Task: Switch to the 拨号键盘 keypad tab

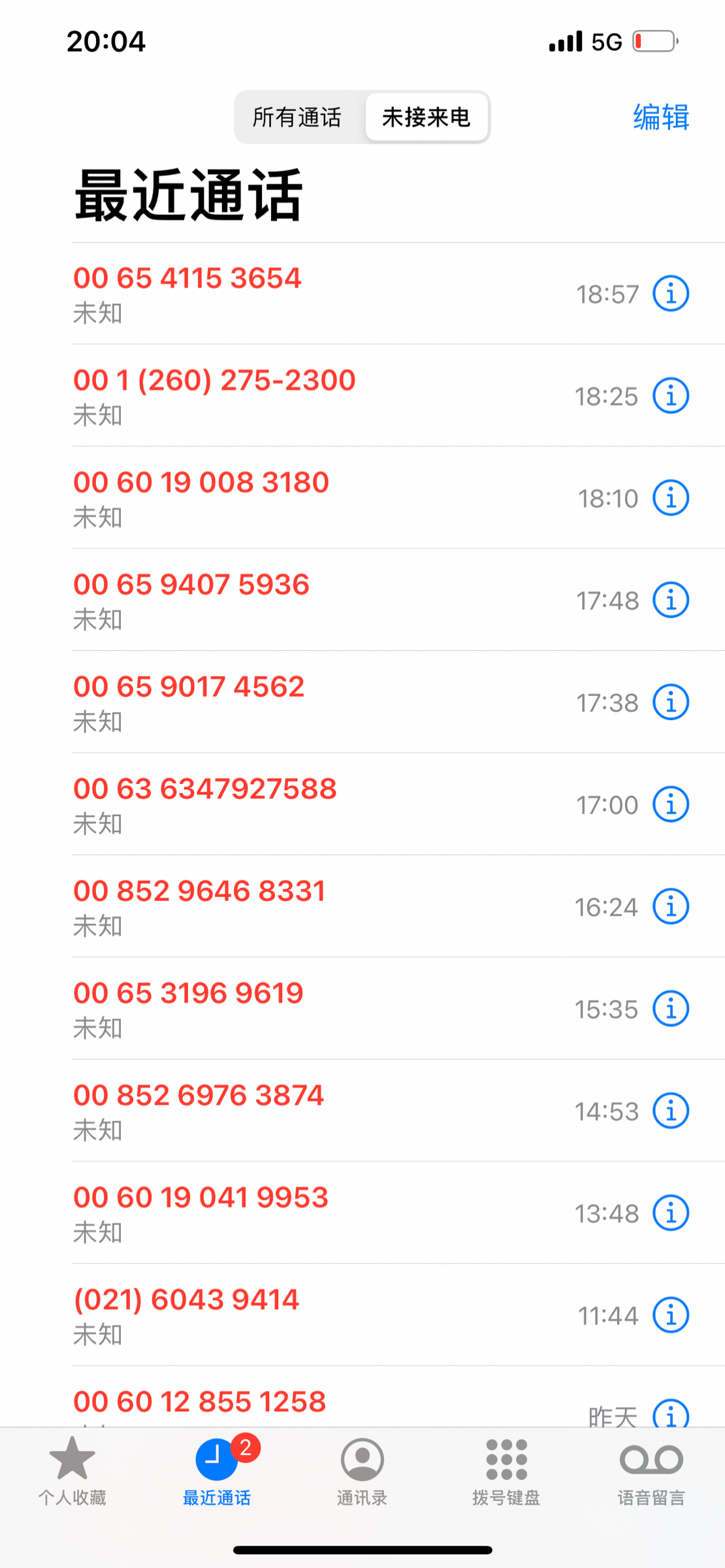Action: (x=506, y=1471)
